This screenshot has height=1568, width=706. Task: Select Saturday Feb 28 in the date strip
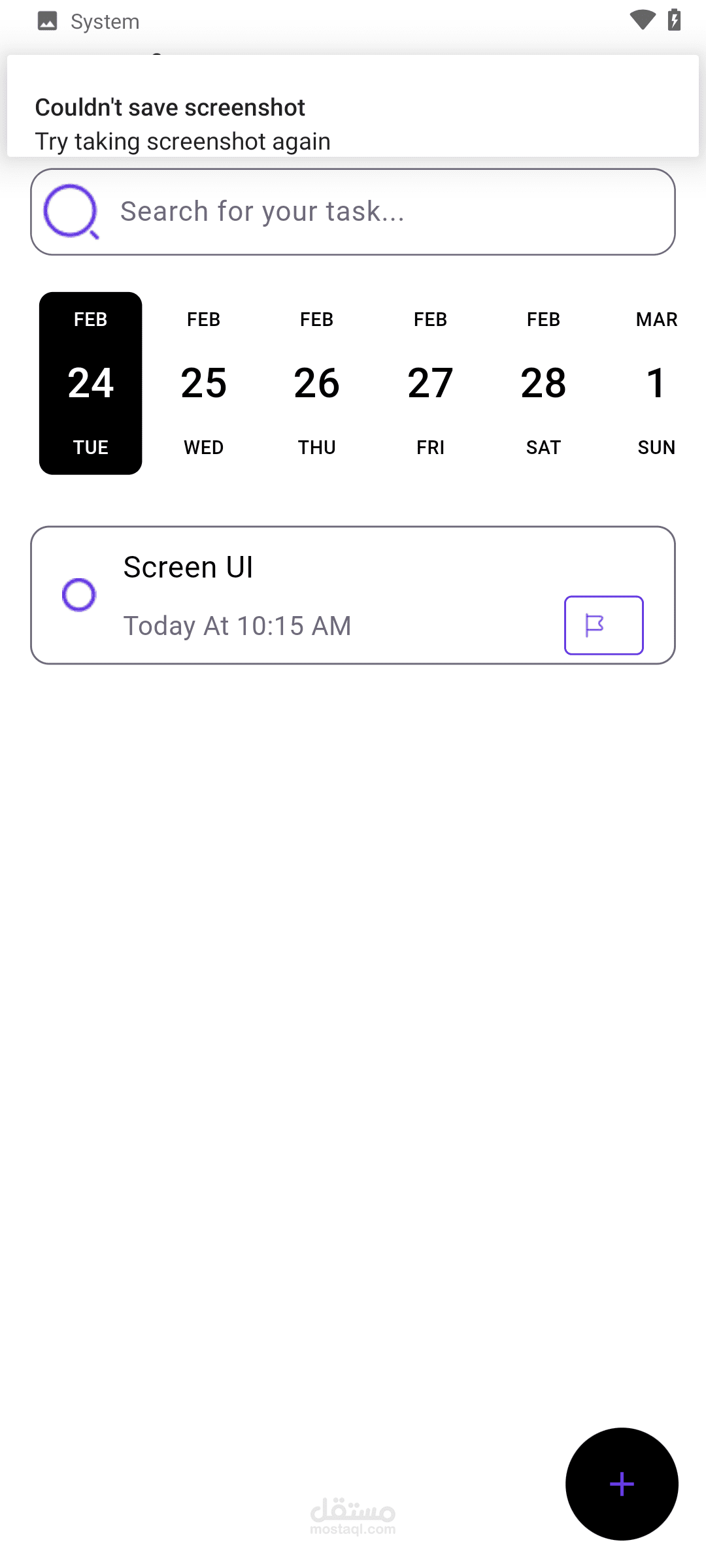pyautogui.click(x=543, y=383)
